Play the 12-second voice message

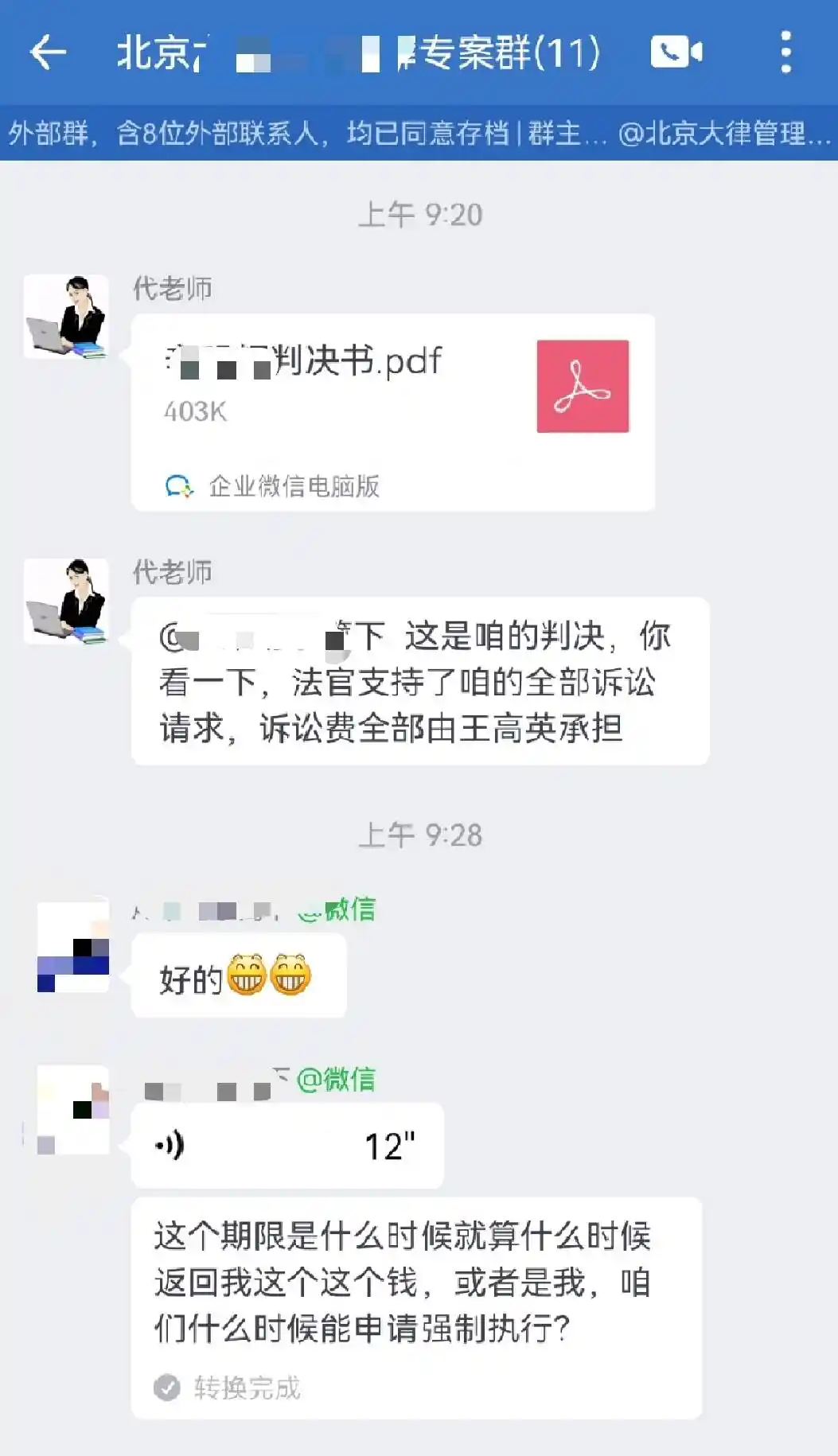click(286, 1146)
